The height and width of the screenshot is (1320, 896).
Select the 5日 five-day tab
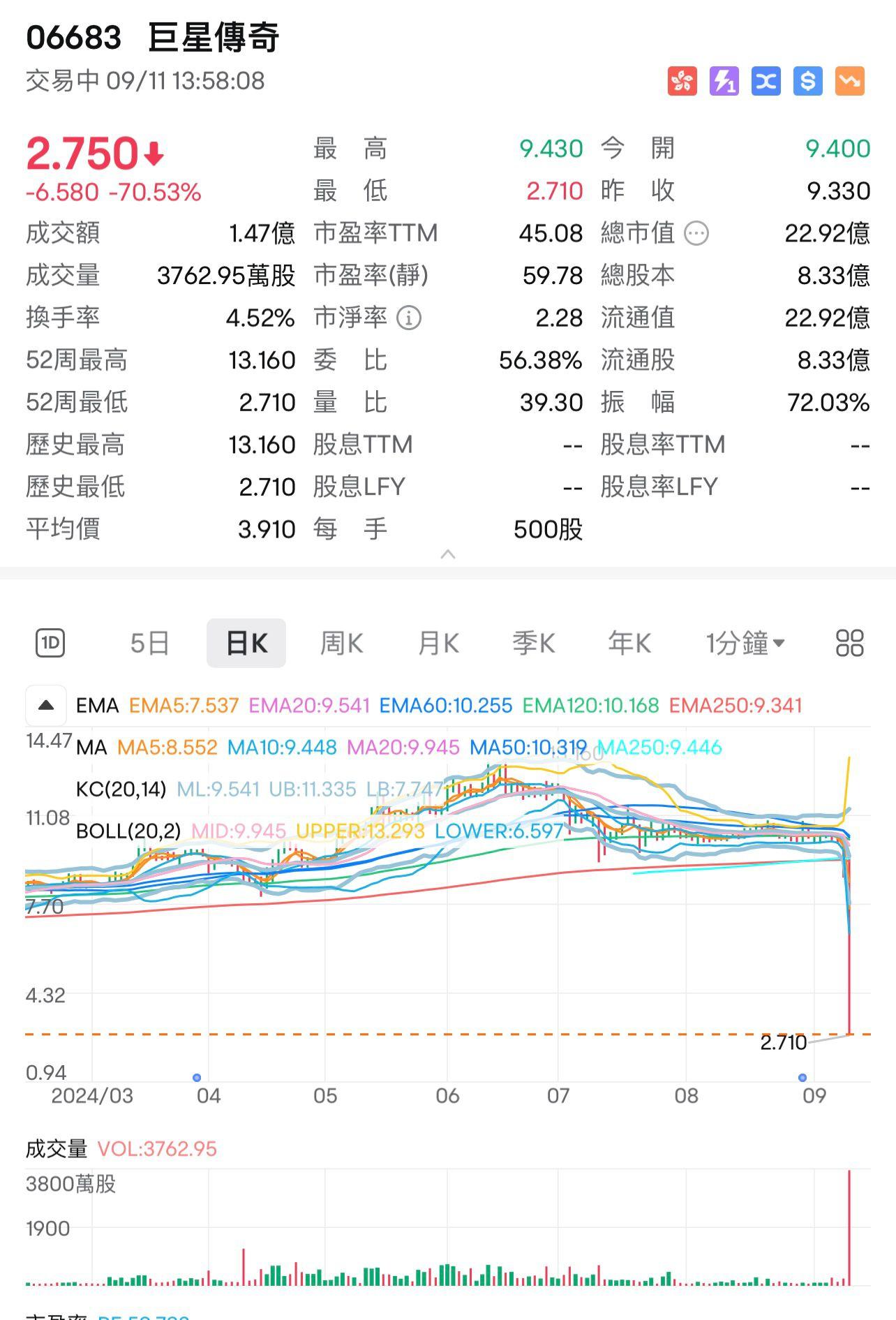[x=150, y=643]
